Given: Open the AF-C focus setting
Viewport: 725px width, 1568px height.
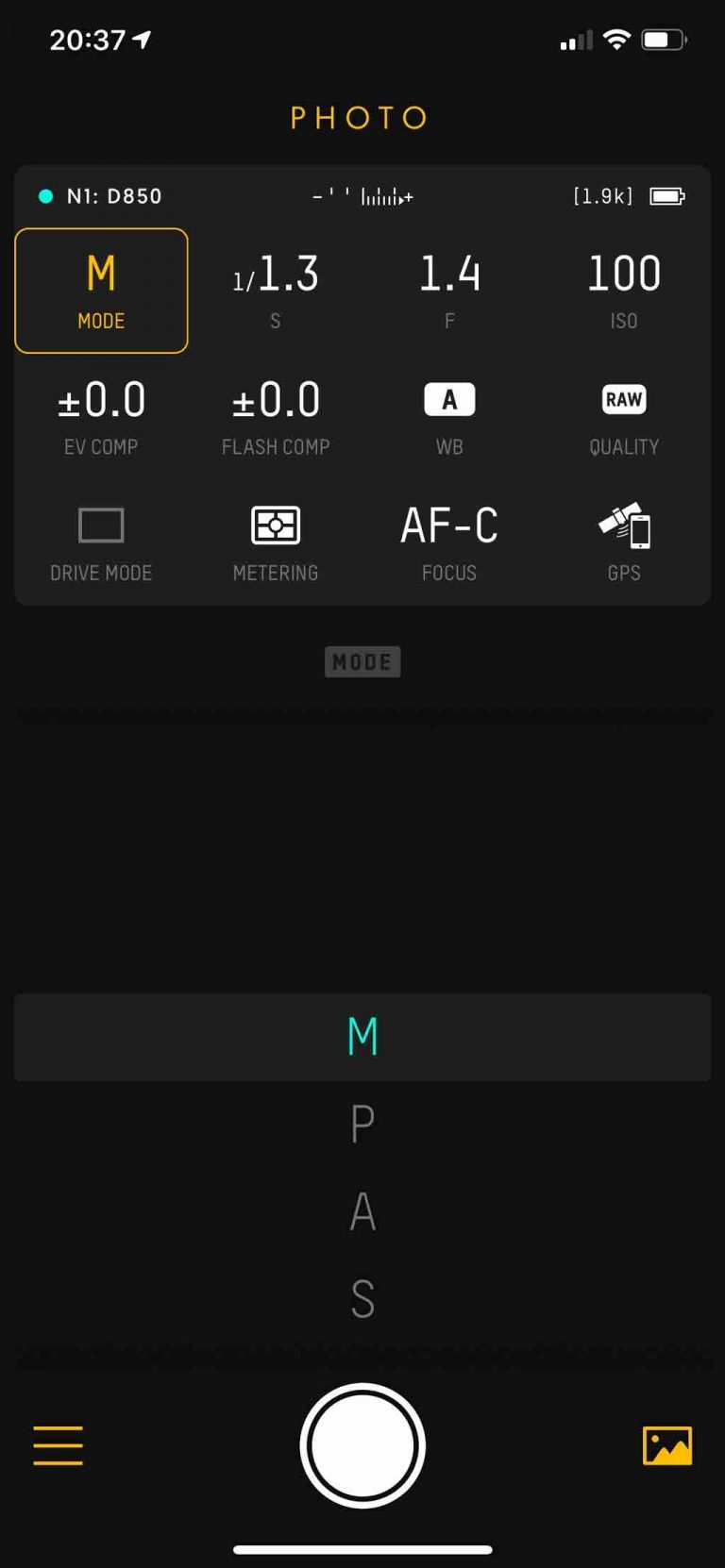Looking at the screenshot, I should click(449, 542).
